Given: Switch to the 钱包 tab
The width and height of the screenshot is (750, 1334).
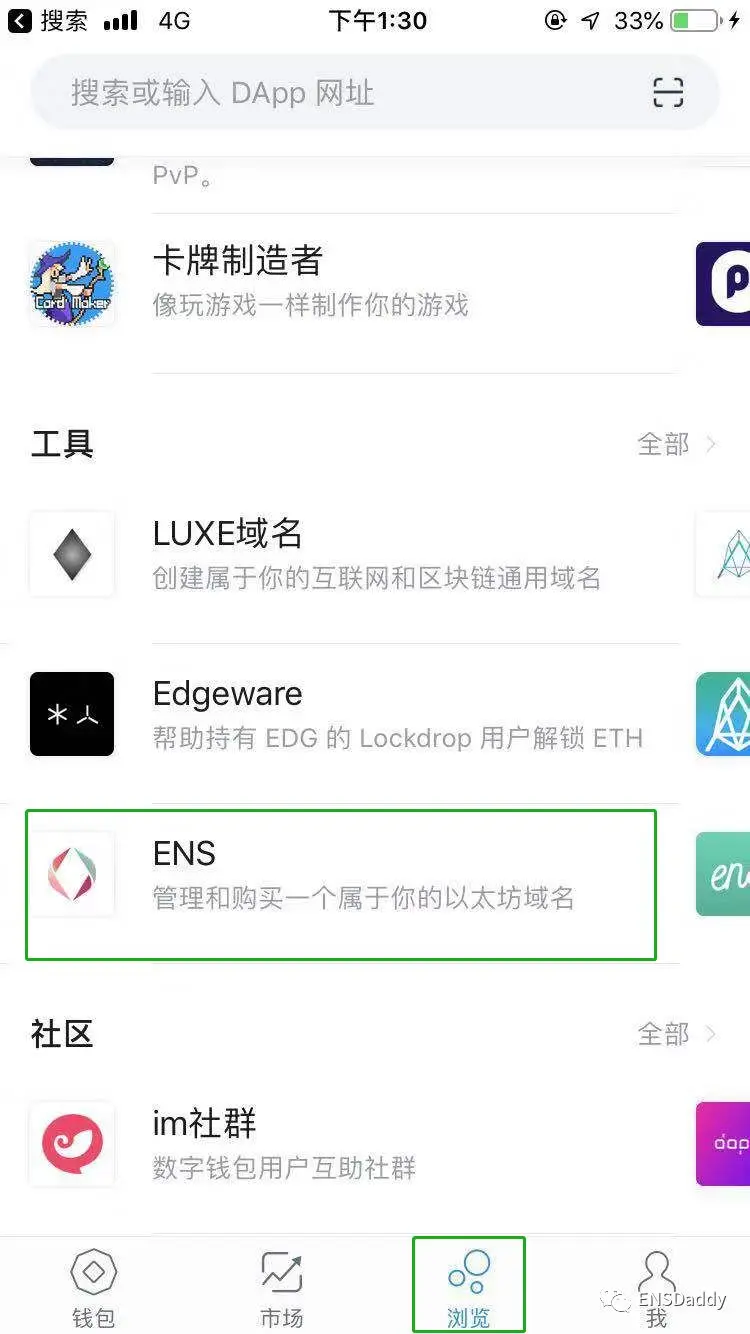Looking at the screenshot, I should 93,1285.
